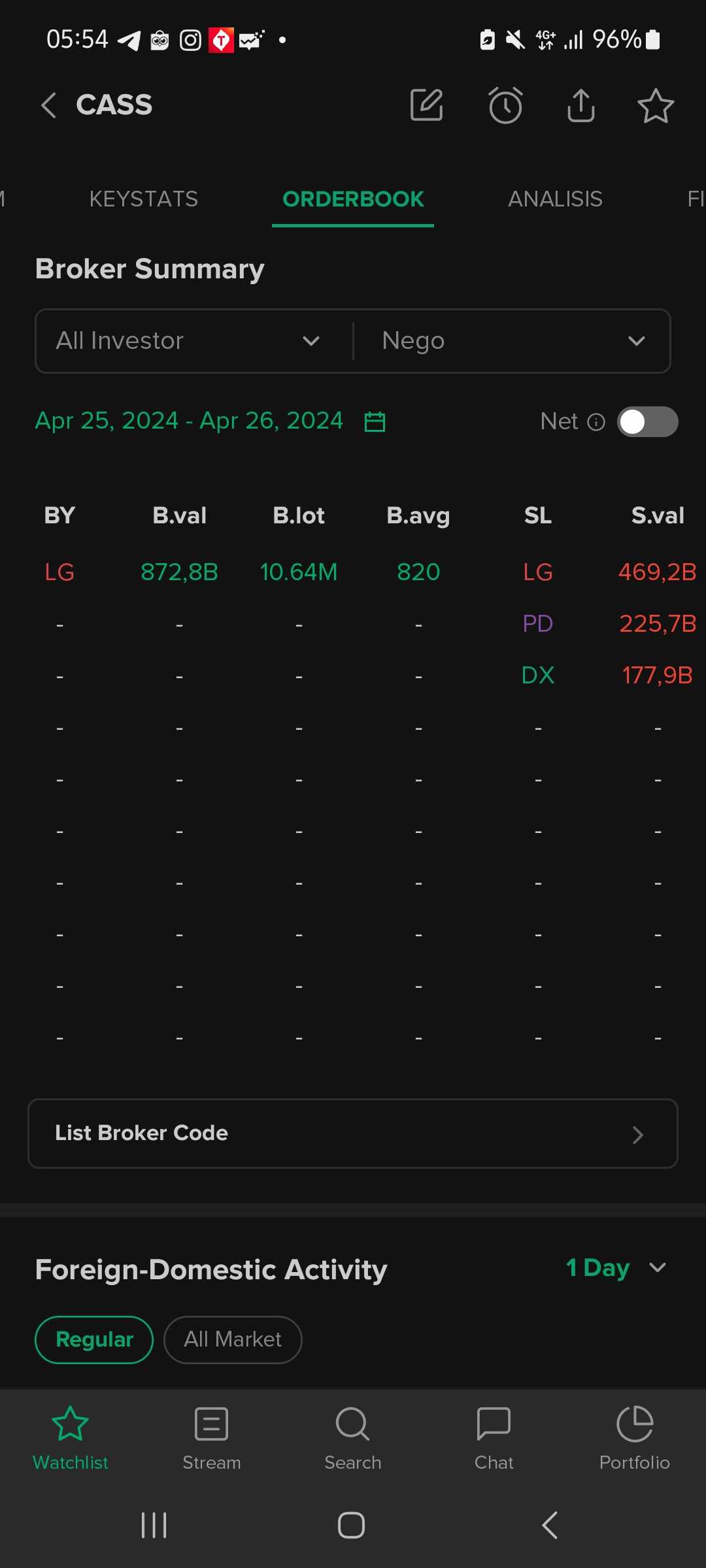
Task: Expand the Nego market dropdown
Action: [x=513, y=341]
